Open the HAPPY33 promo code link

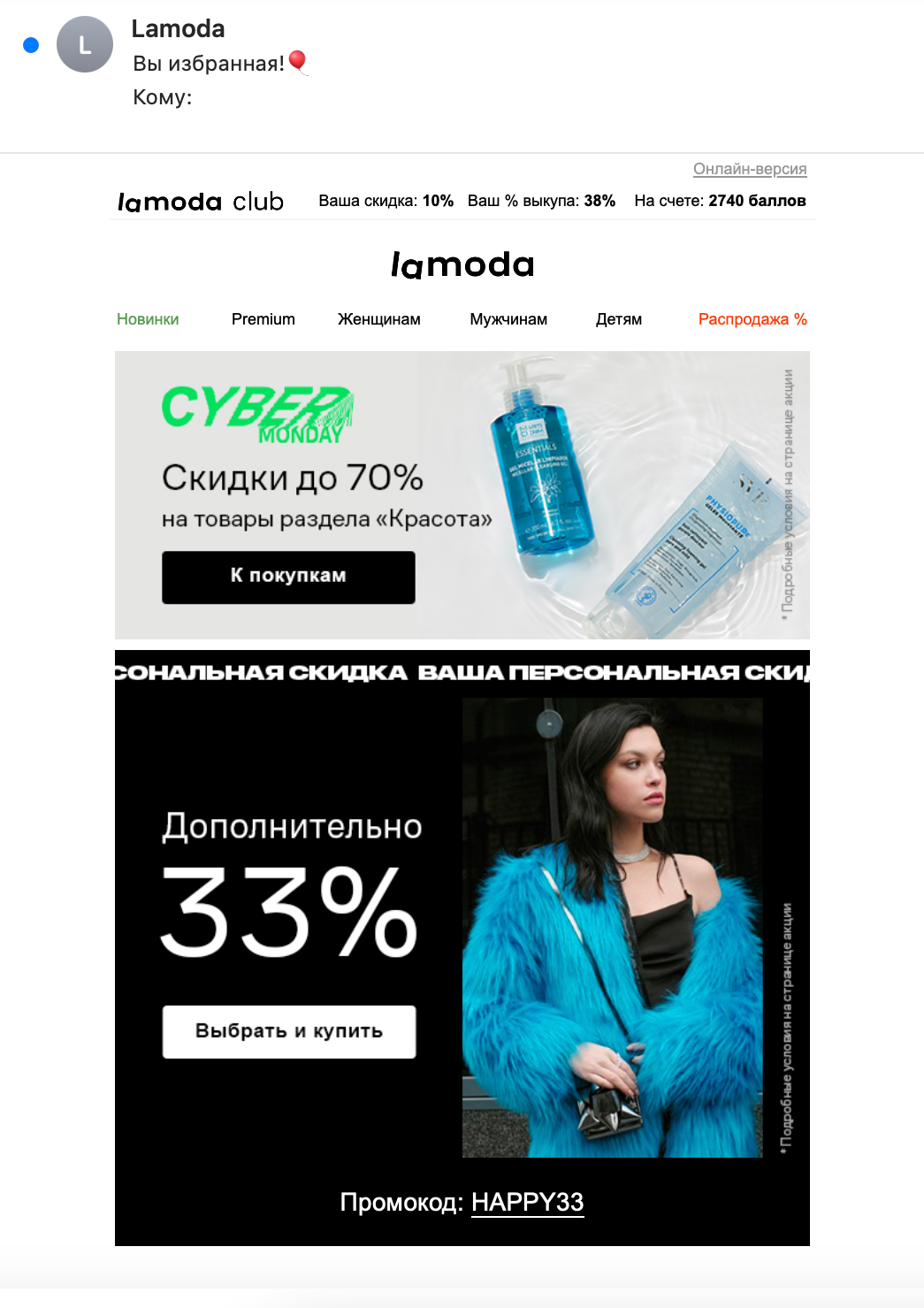click(x=527, y=1202)
